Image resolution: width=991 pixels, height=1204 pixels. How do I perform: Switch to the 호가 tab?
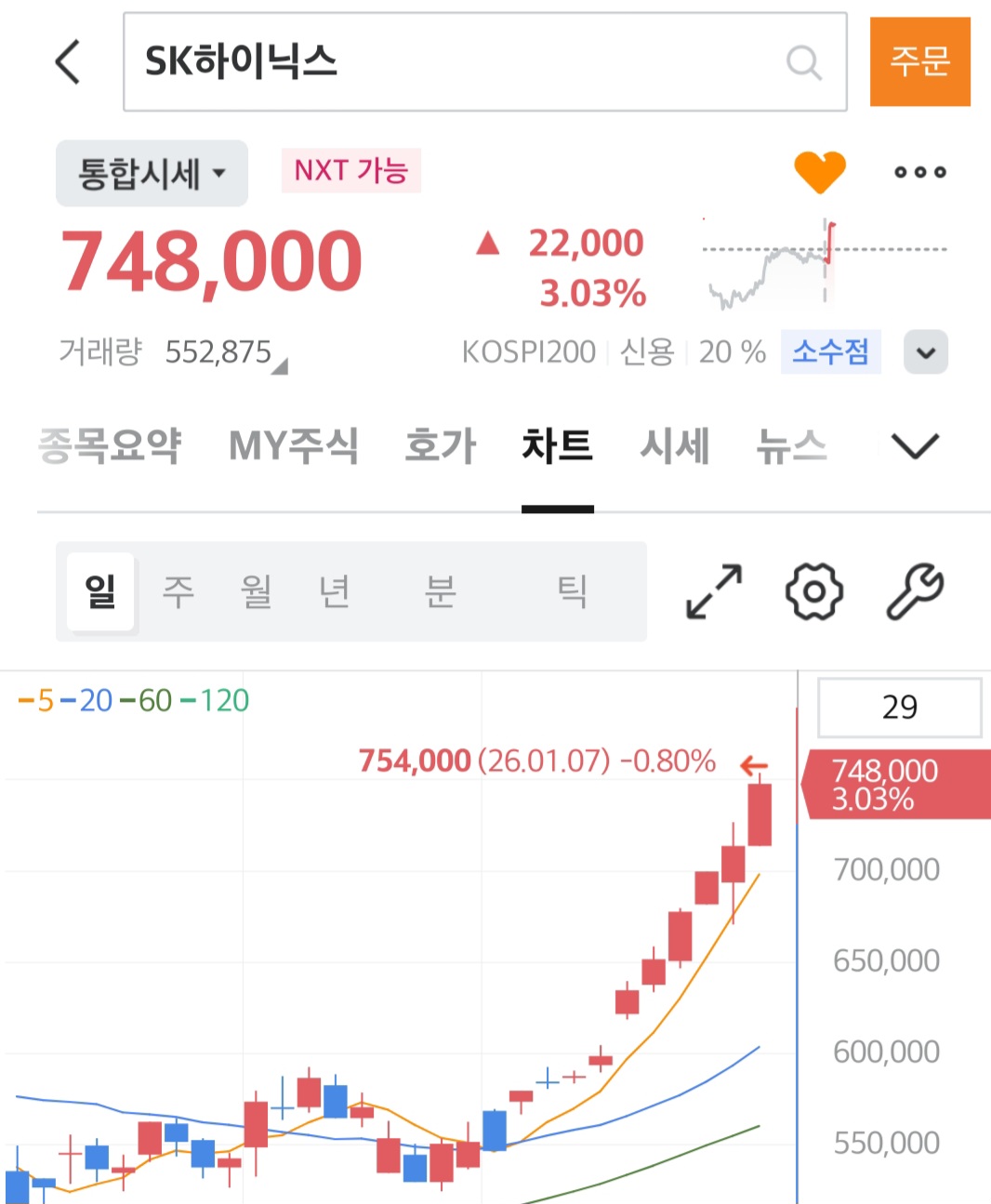(441, 446)
